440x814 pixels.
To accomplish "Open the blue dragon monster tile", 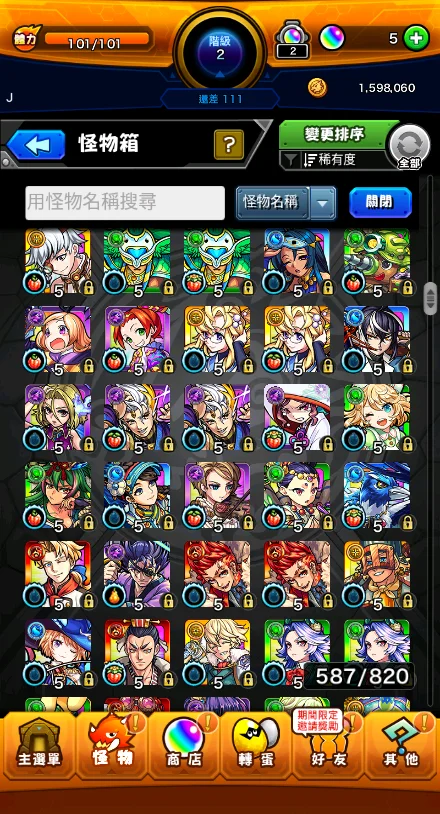I will [x=377, y=496].
